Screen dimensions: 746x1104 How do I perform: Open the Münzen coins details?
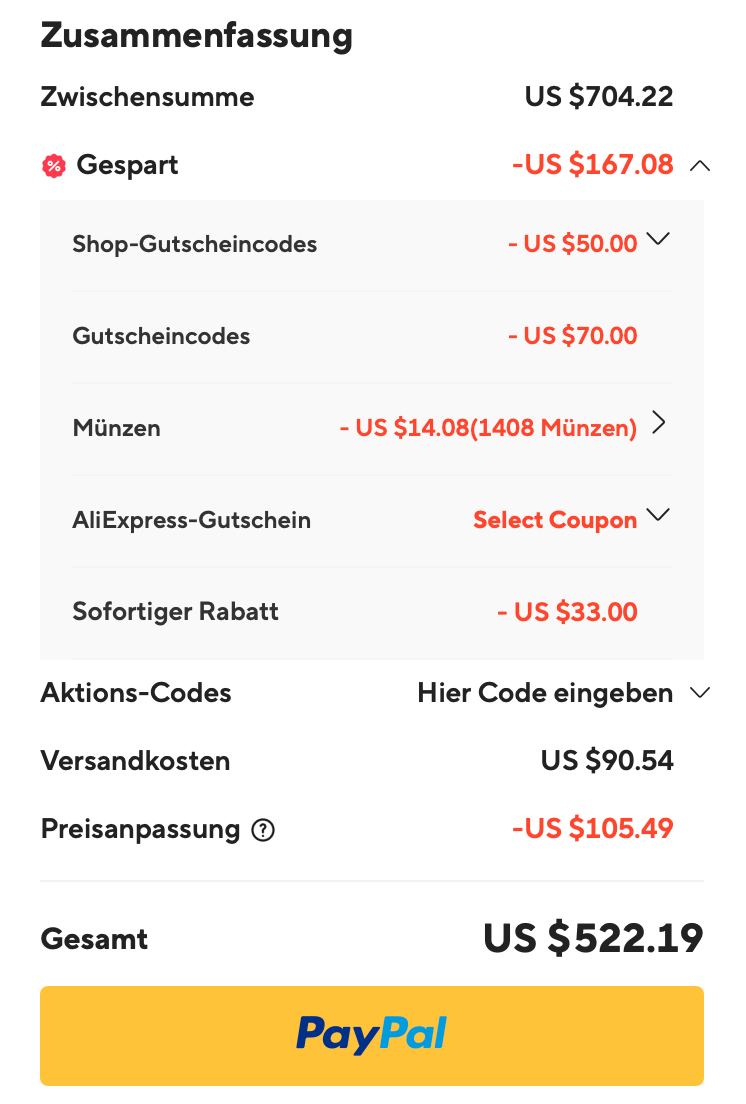coord(657,424)
